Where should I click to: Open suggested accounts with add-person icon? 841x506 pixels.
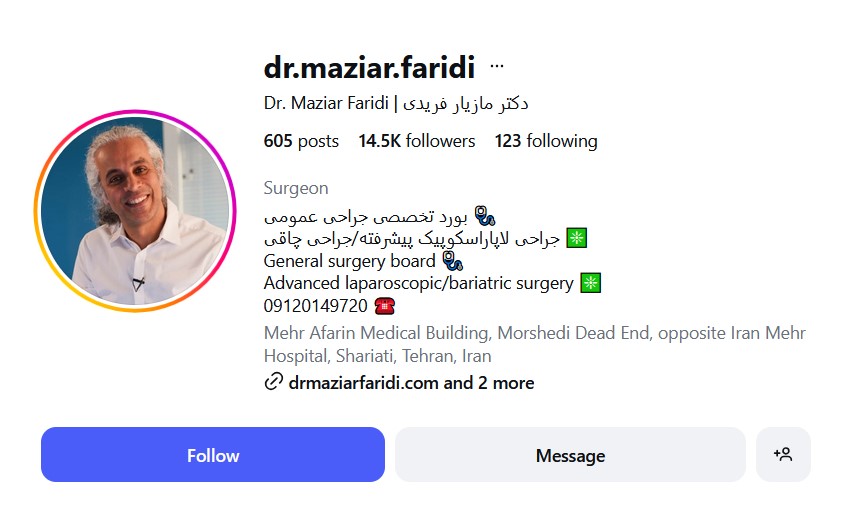point(783,455)
